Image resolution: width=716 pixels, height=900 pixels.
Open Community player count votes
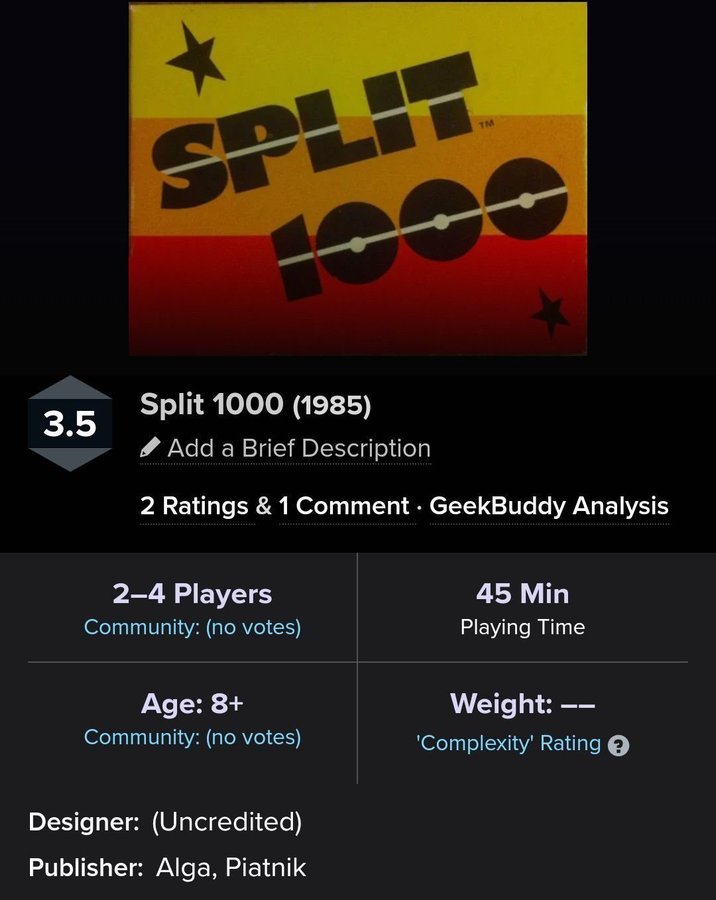click(x=192, y=627)
